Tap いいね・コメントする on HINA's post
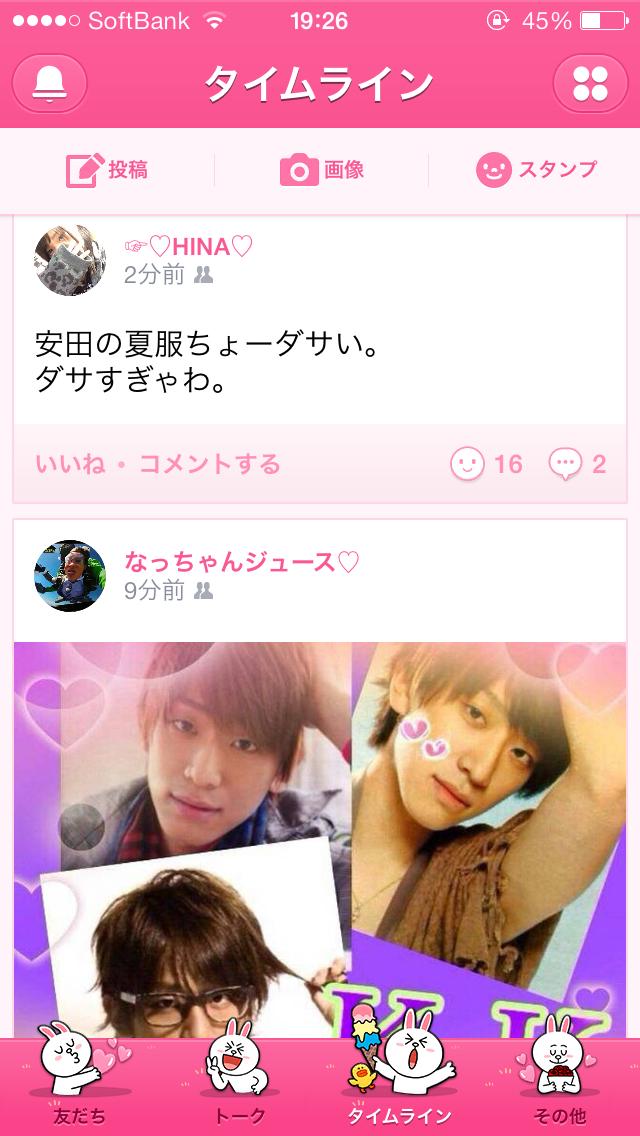640x1136 pixels. (x=158, y=464)
